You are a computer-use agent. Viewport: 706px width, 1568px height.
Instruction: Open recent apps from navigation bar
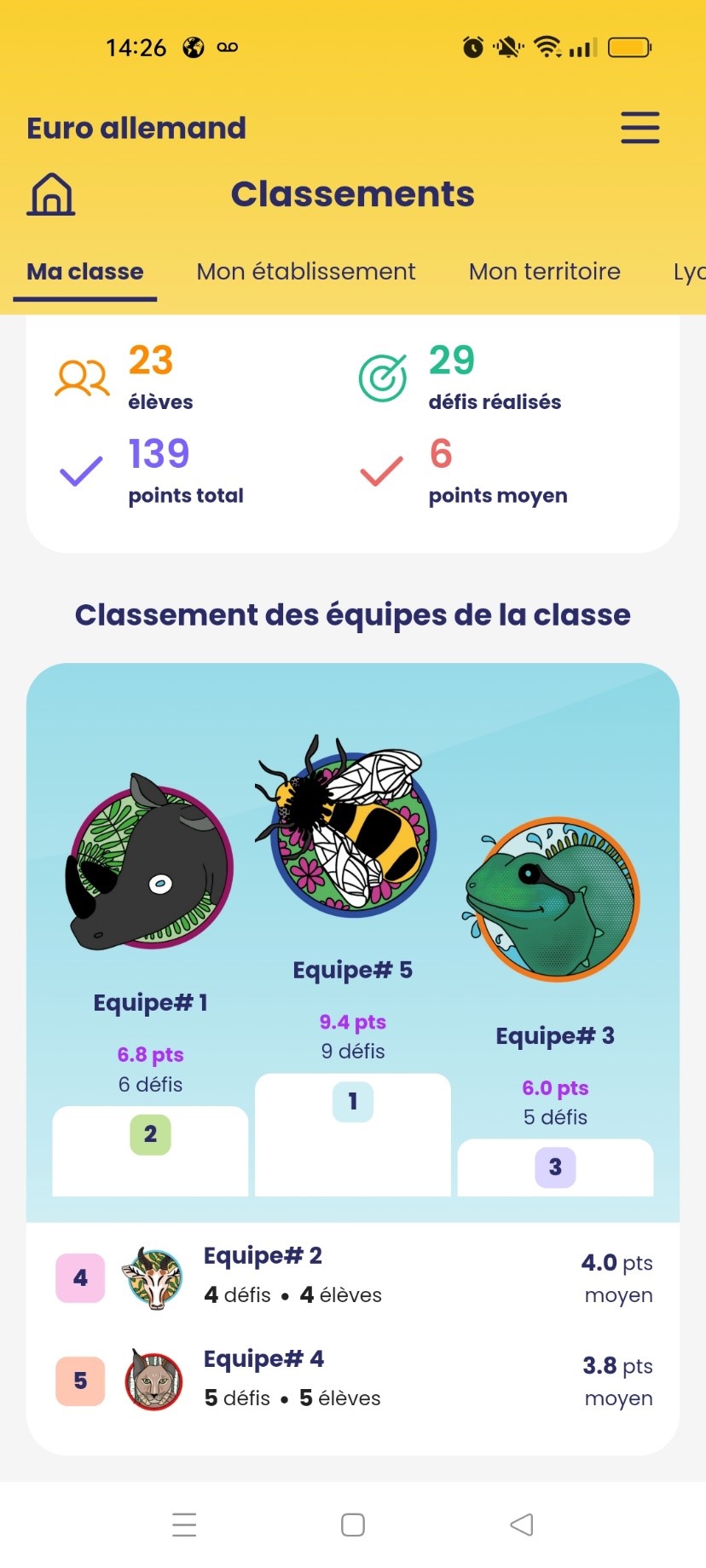tap(184, 1525)
